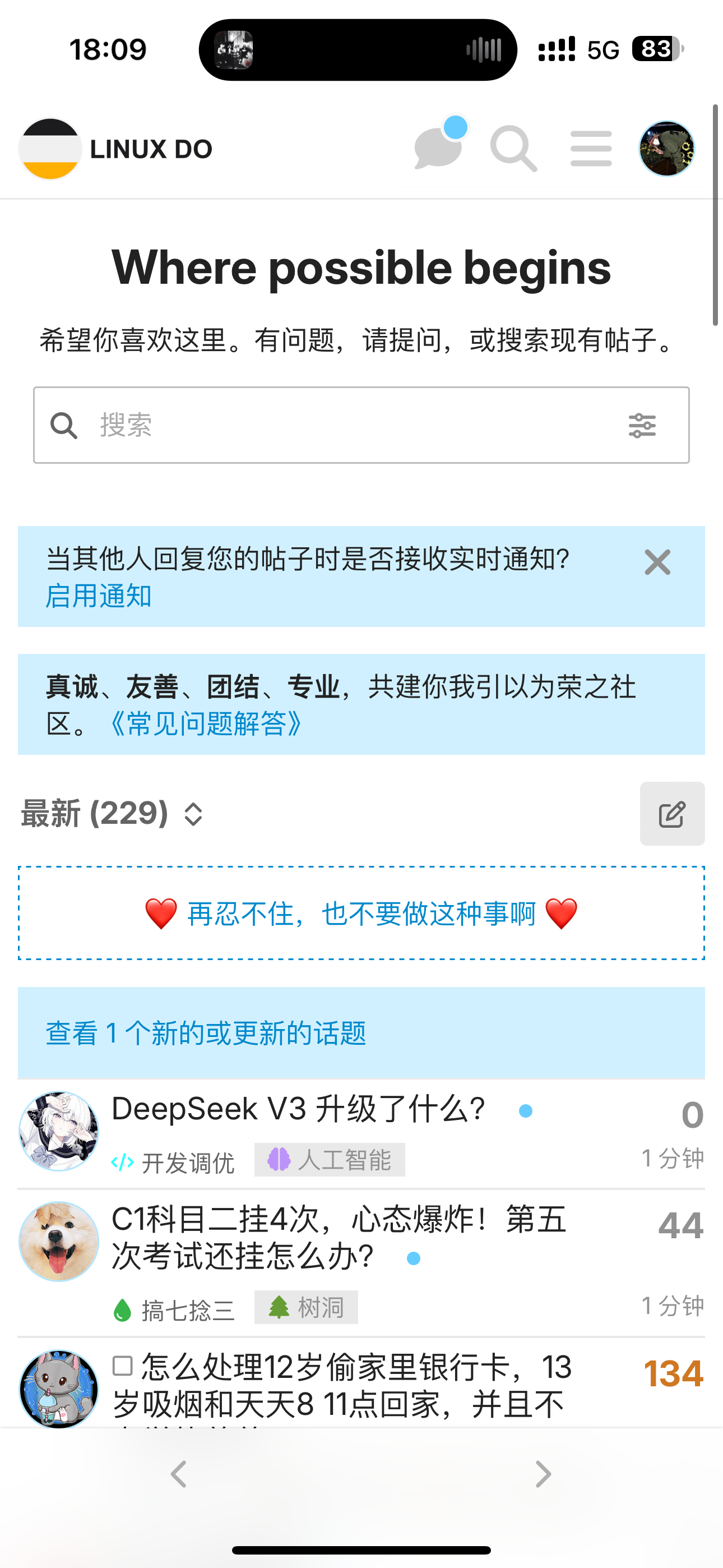Screen dimensions: 723x1568
Task: Tap the header search magnifier icon
Action: click(x=513, y=149)
